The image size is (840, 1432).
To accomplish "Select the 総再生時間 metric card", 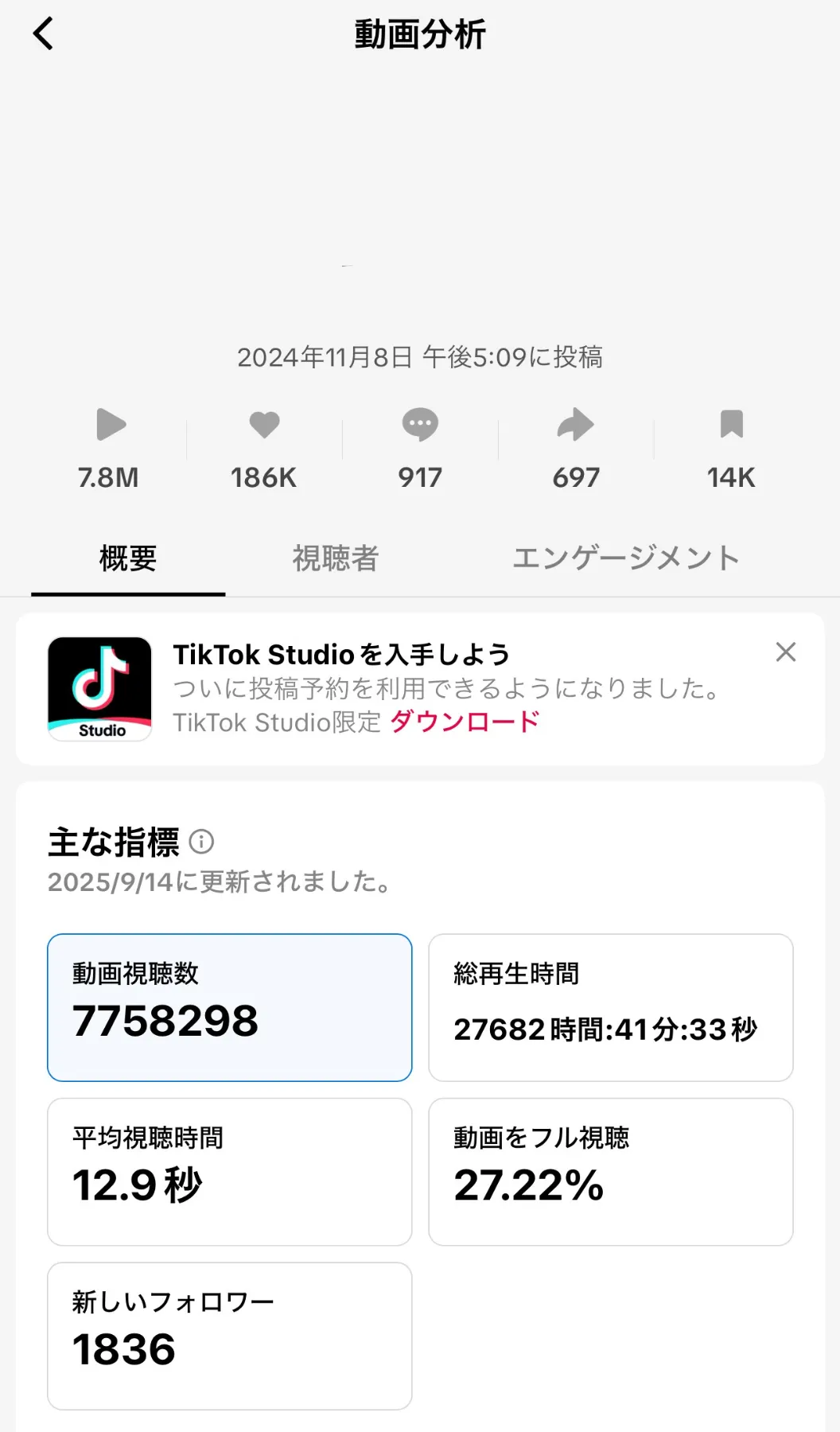I will click(x=611, y=1007).
